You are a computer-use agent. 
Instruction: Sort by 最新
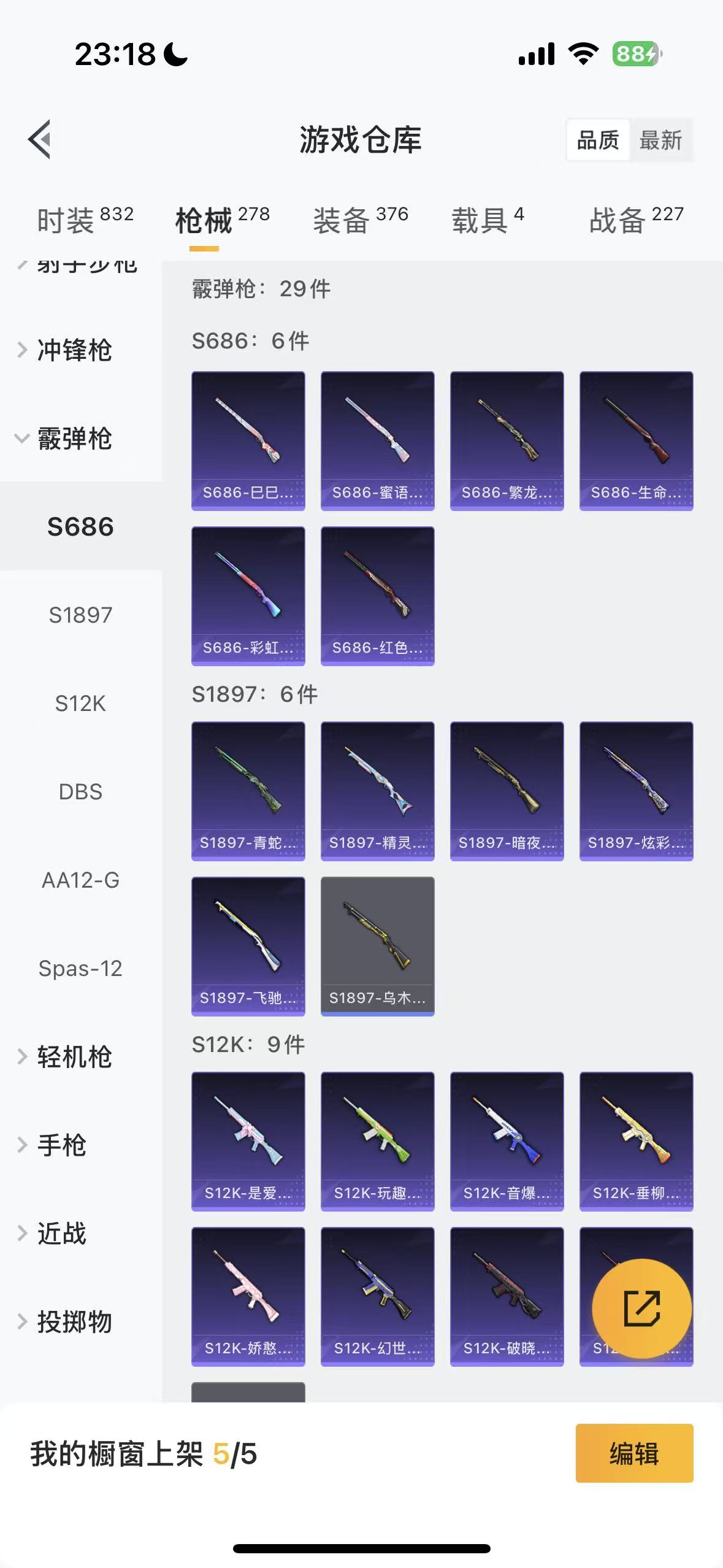coord(660,140)
